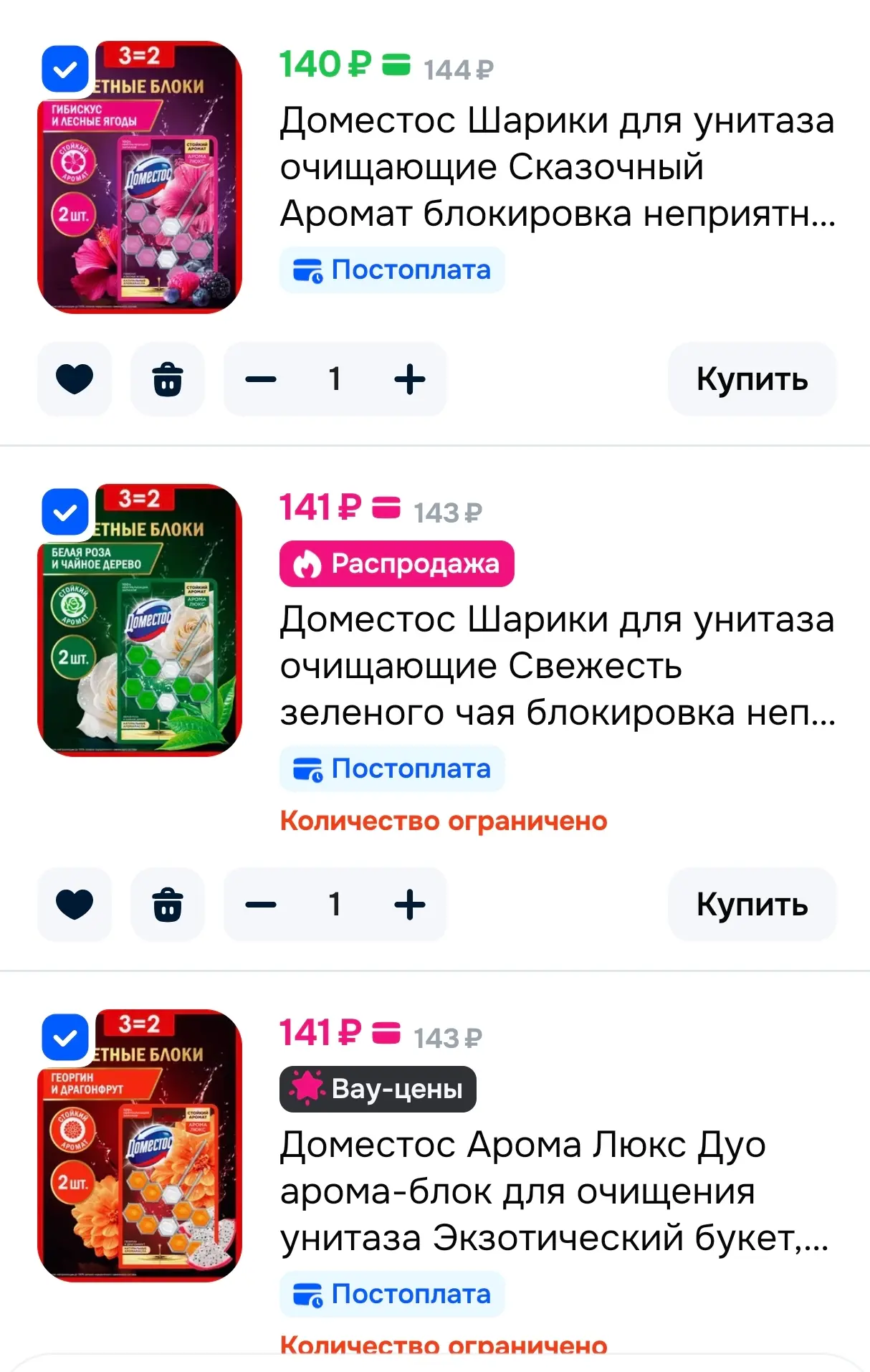Open the Вау-цены badge

click(x=378, y=1089)
